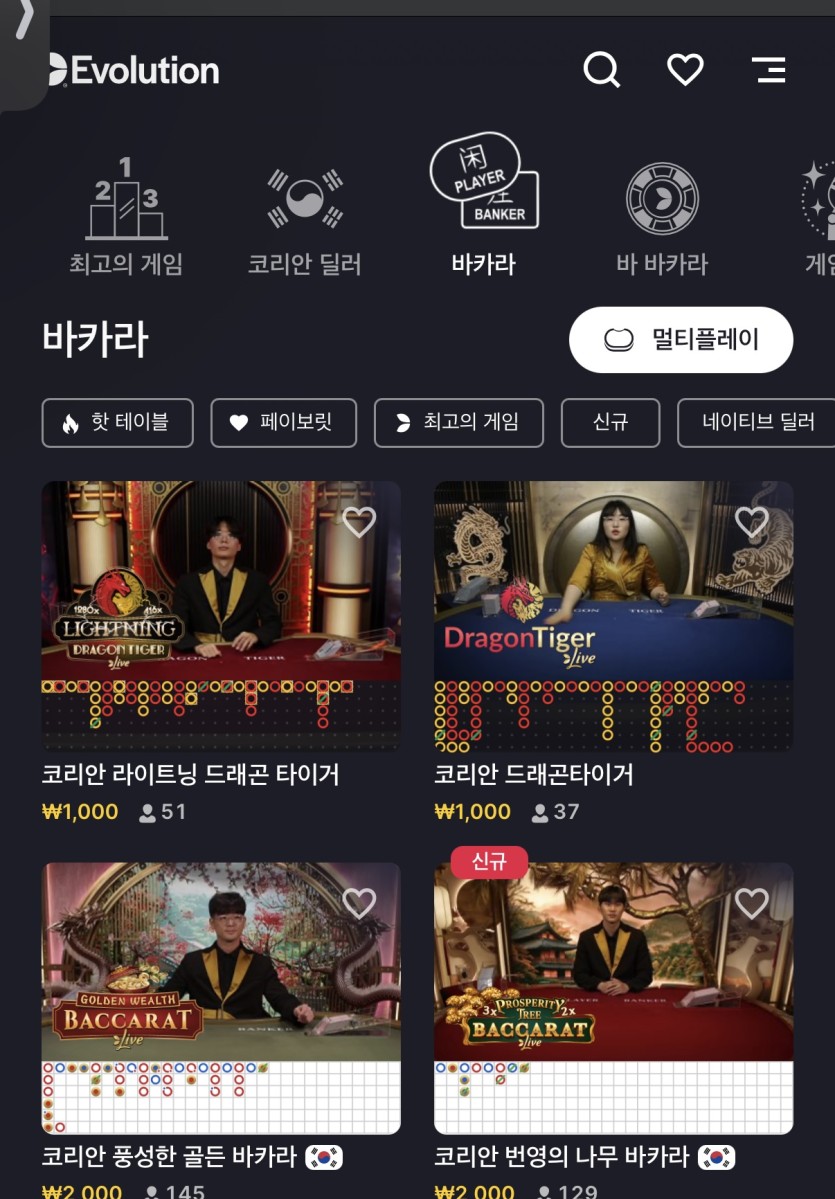Screen dimensions: 835x1199
Task: Open 코리안 드래곤타이거 game card
Action: pyautogui.click(x=613, y=615)
